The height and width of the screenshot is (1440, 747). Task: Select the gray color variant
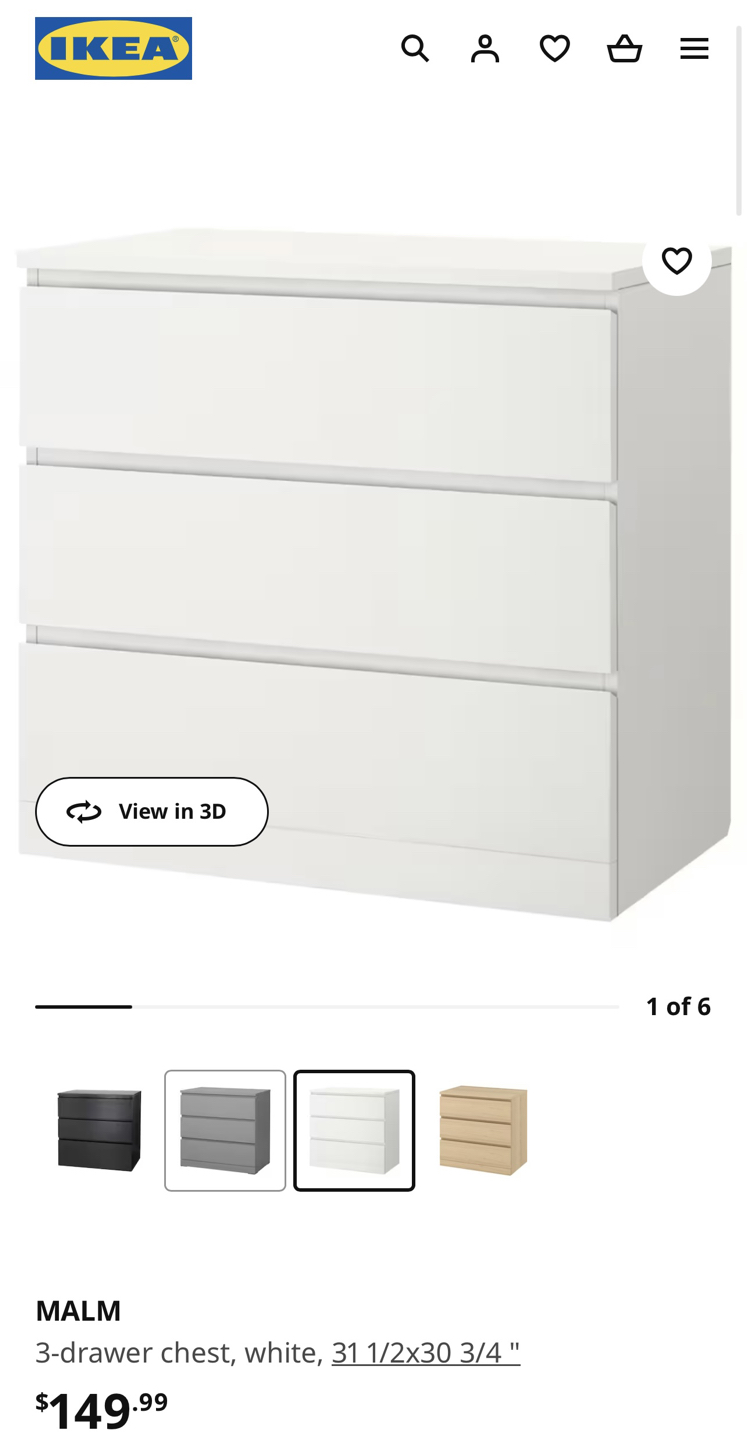coord(225,1130)
